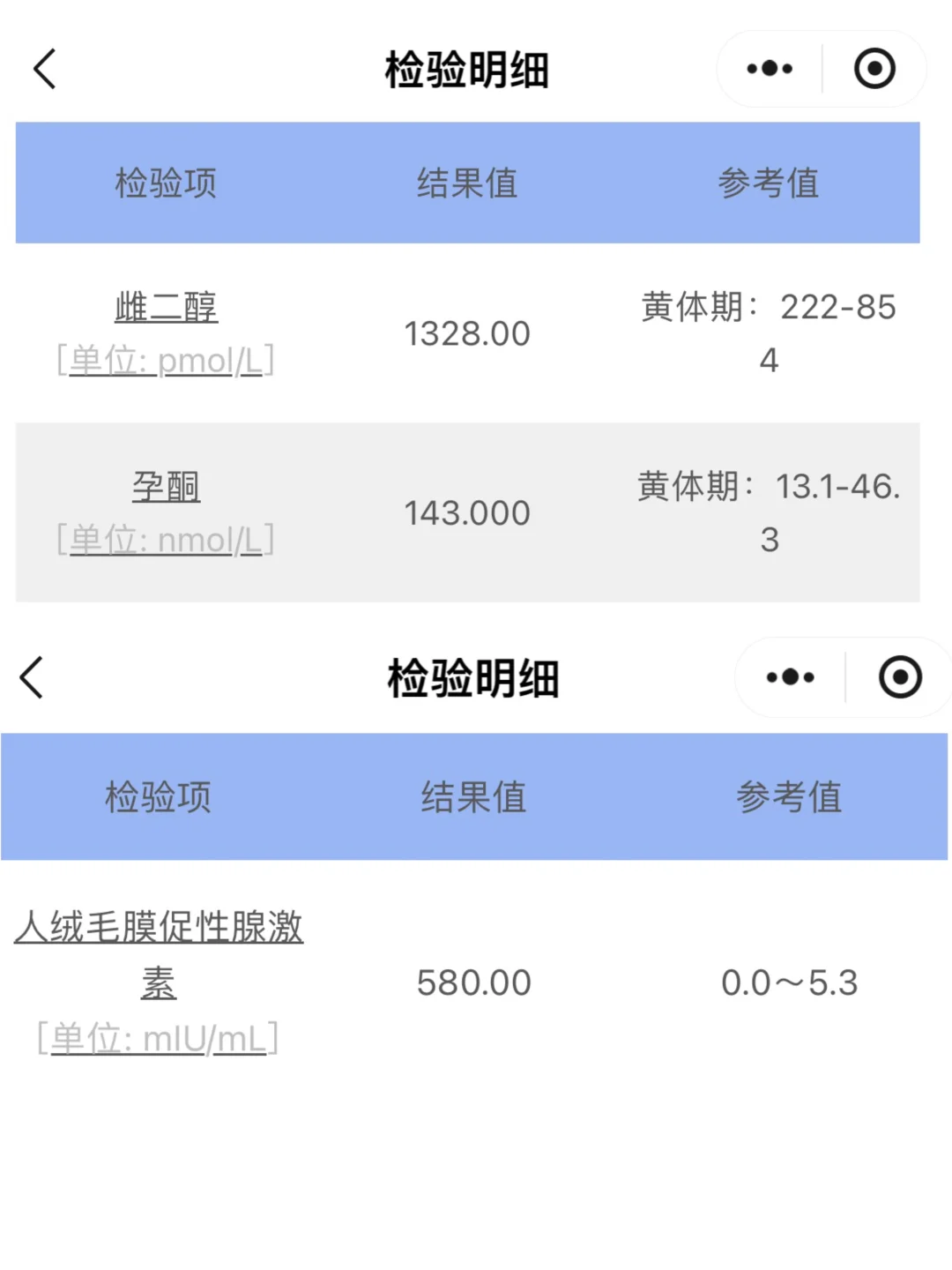952x1270 pixels.
Task: Tap the 检验明细 title on the bottom screen
Action: click(x=476, y=679)
